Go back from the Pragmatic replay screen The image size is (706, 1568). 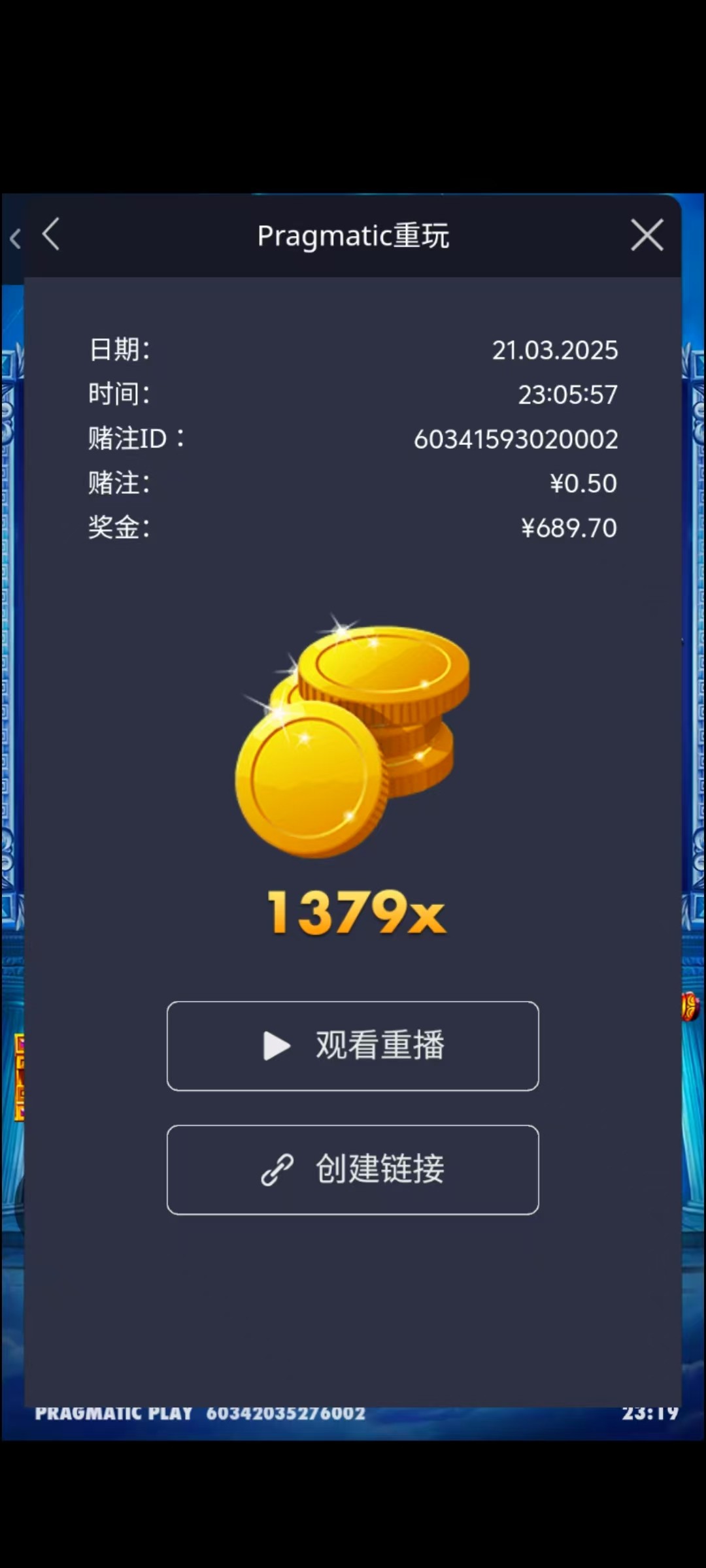51,235
